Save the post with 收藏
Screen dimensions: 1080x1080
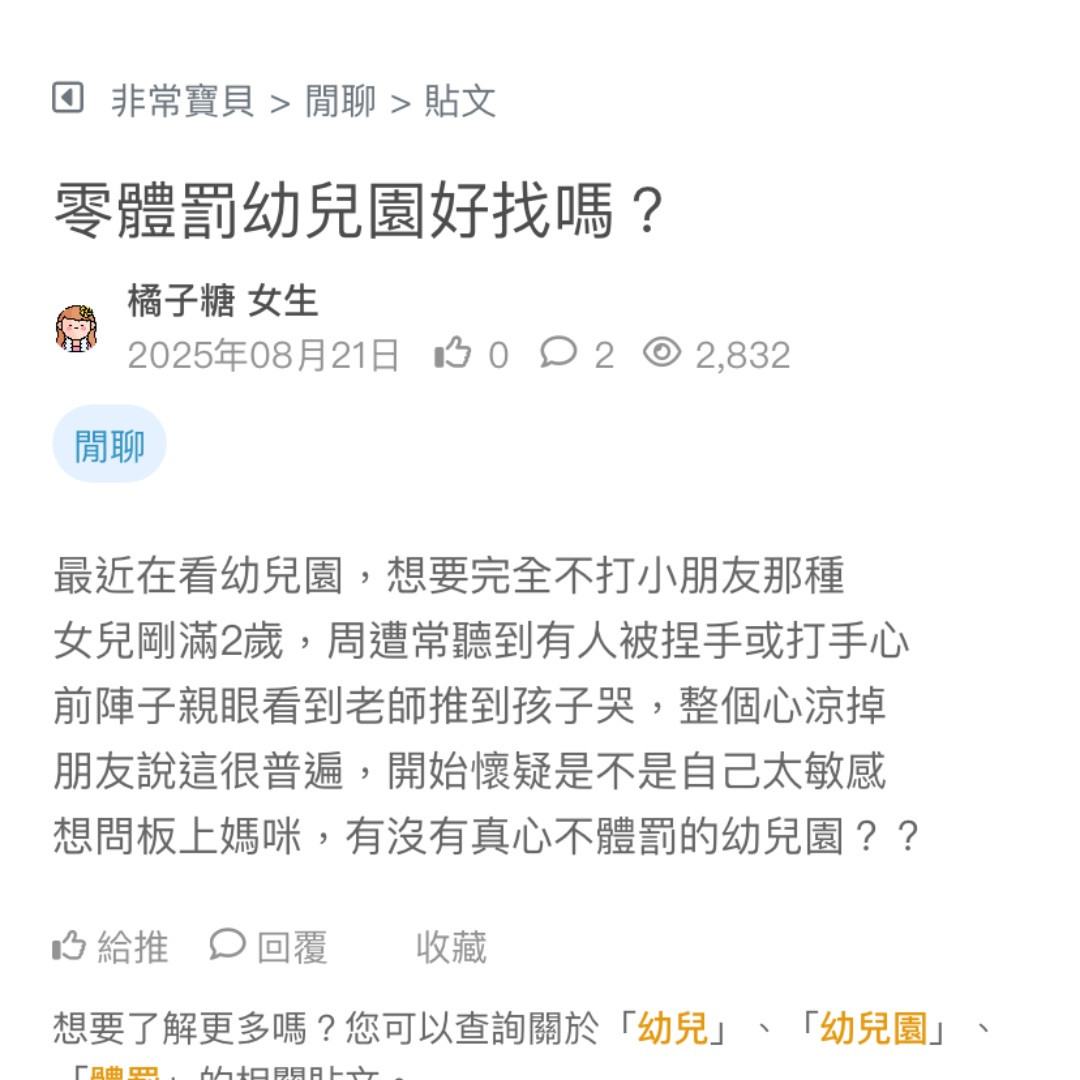(x=451, y=946)
